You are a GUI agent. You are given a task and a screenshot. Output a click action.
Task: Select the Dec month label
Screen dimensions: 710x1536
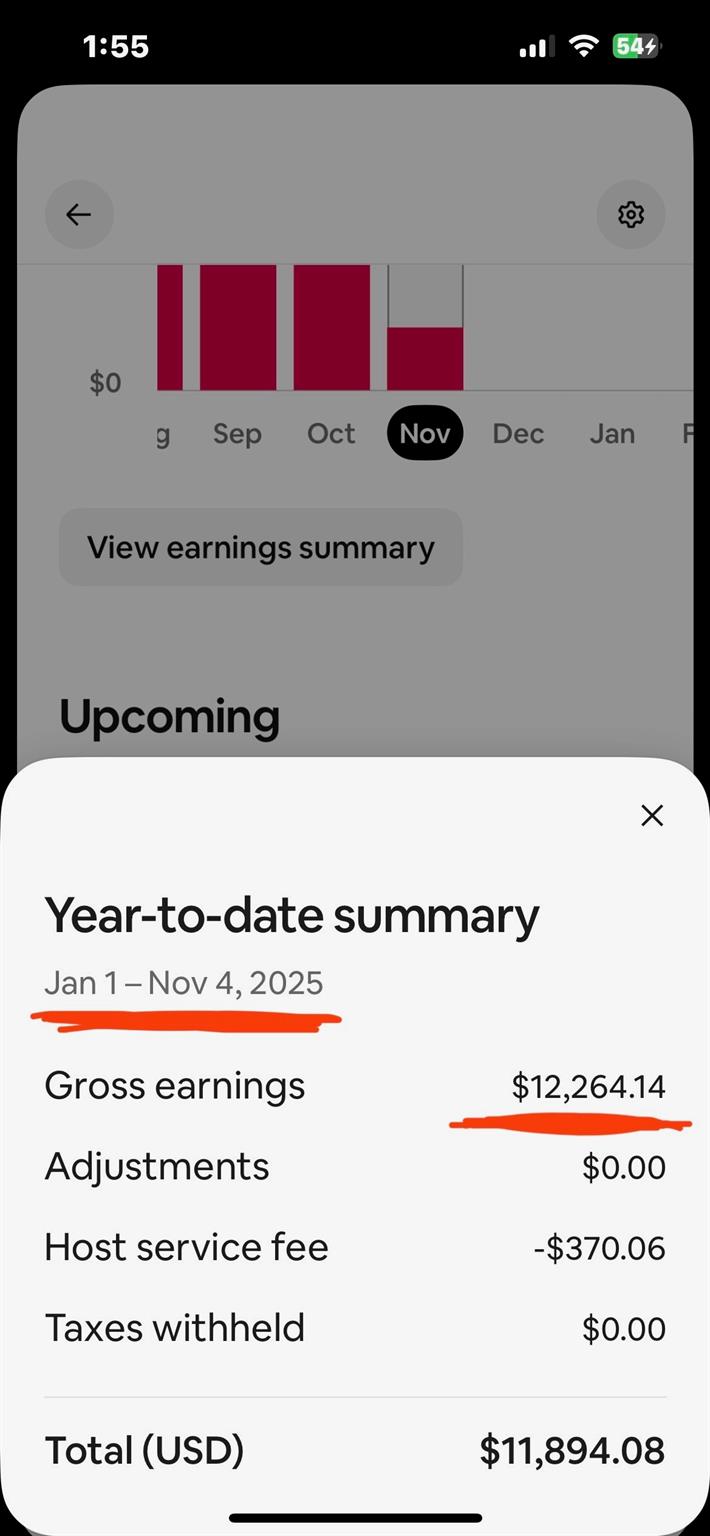point(518,434)
